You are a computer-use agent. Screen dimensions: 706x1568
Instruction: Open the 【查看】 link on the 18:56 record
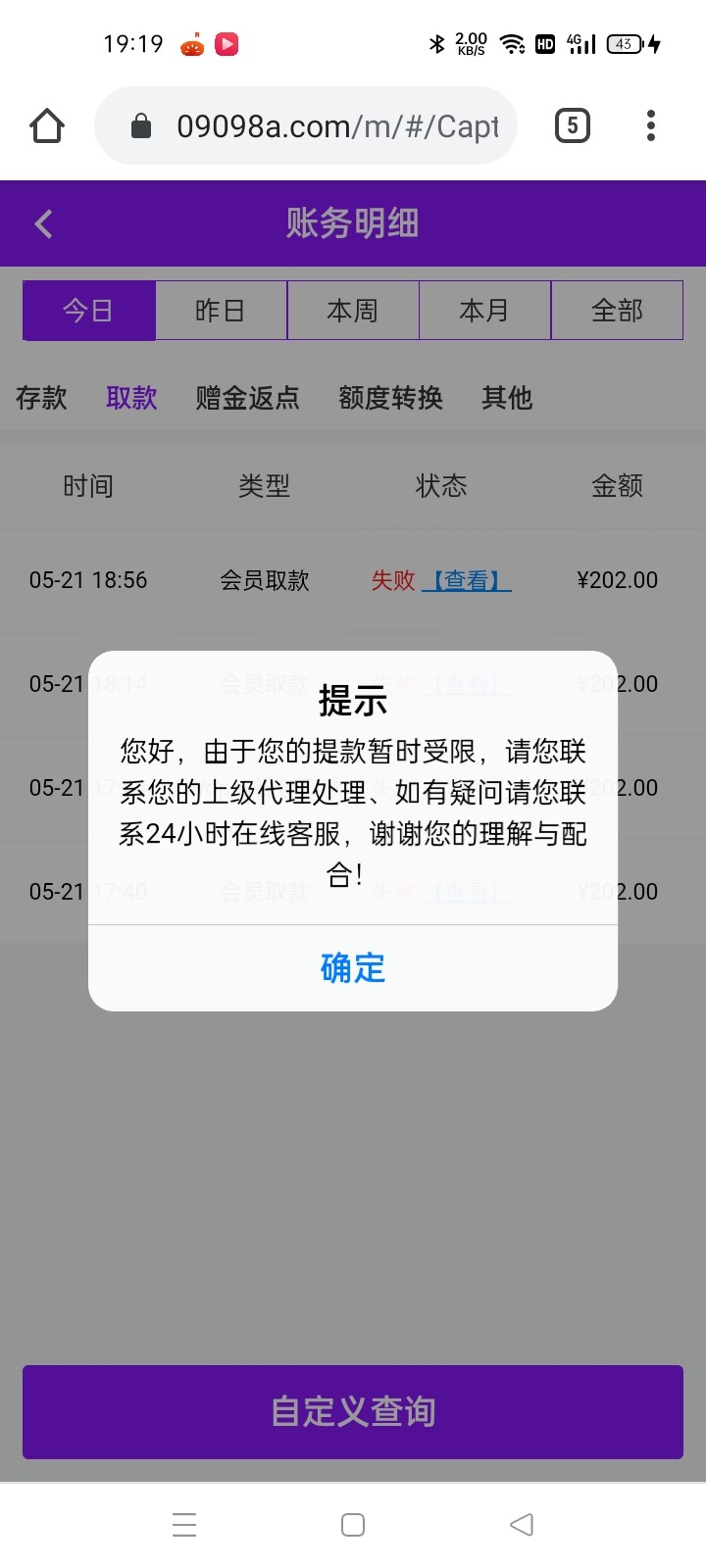pyautogui.click(x=467, y=579)
